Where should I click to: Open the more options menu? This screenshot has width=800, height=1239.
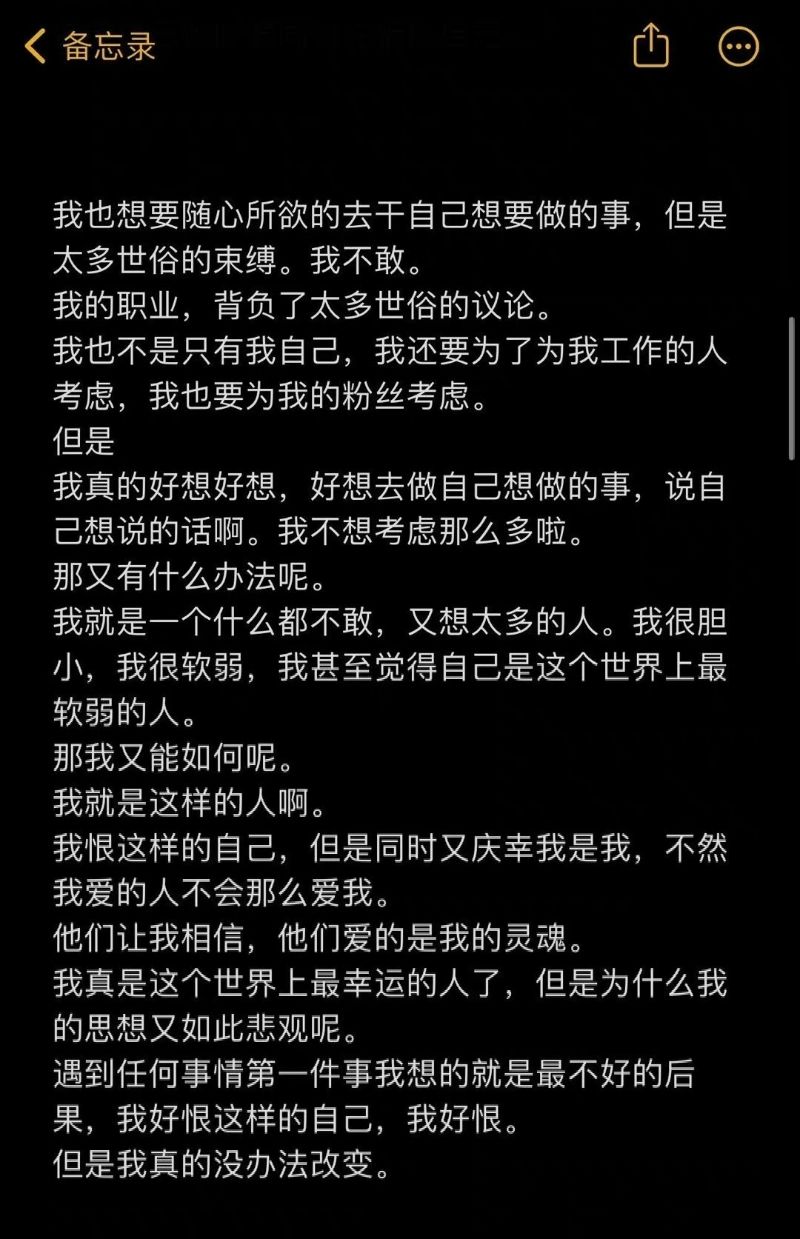pos(739,46)
